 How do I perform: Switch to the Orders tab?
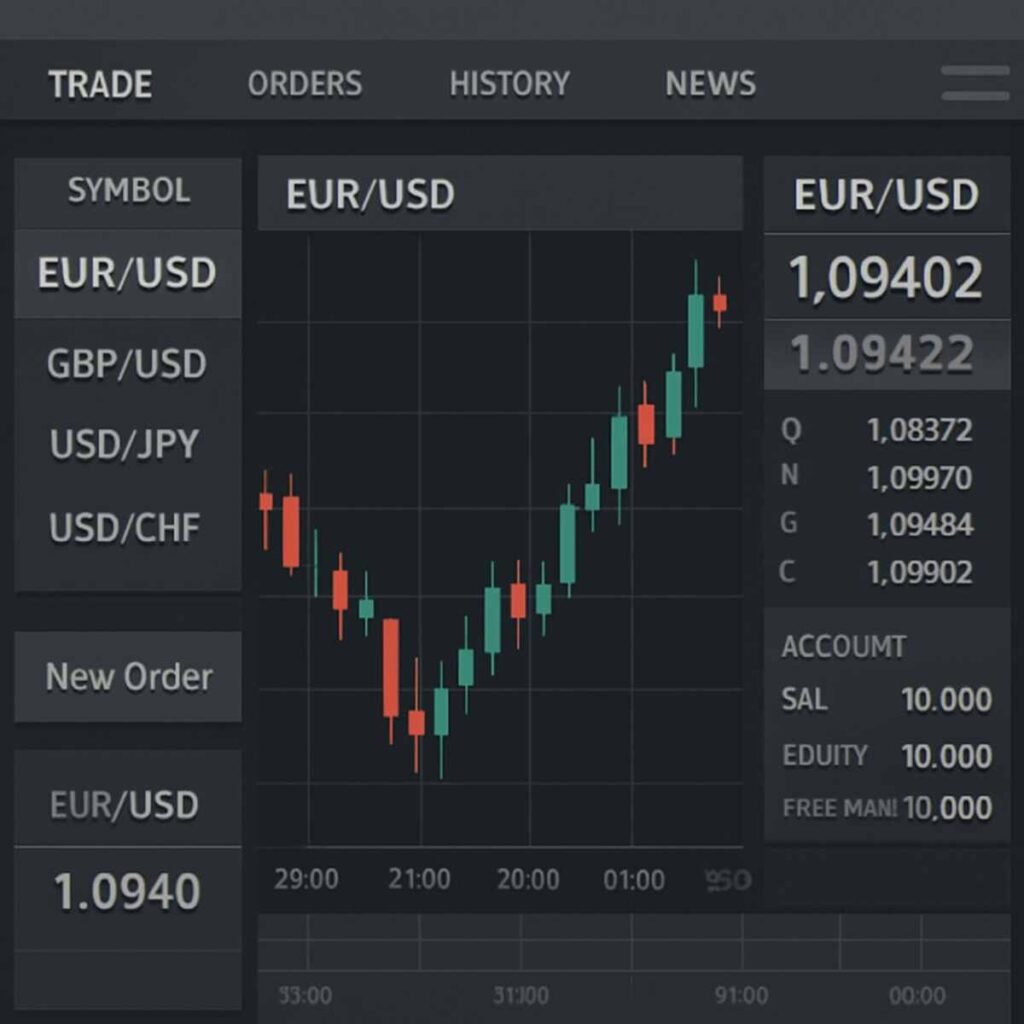(305, 84)
